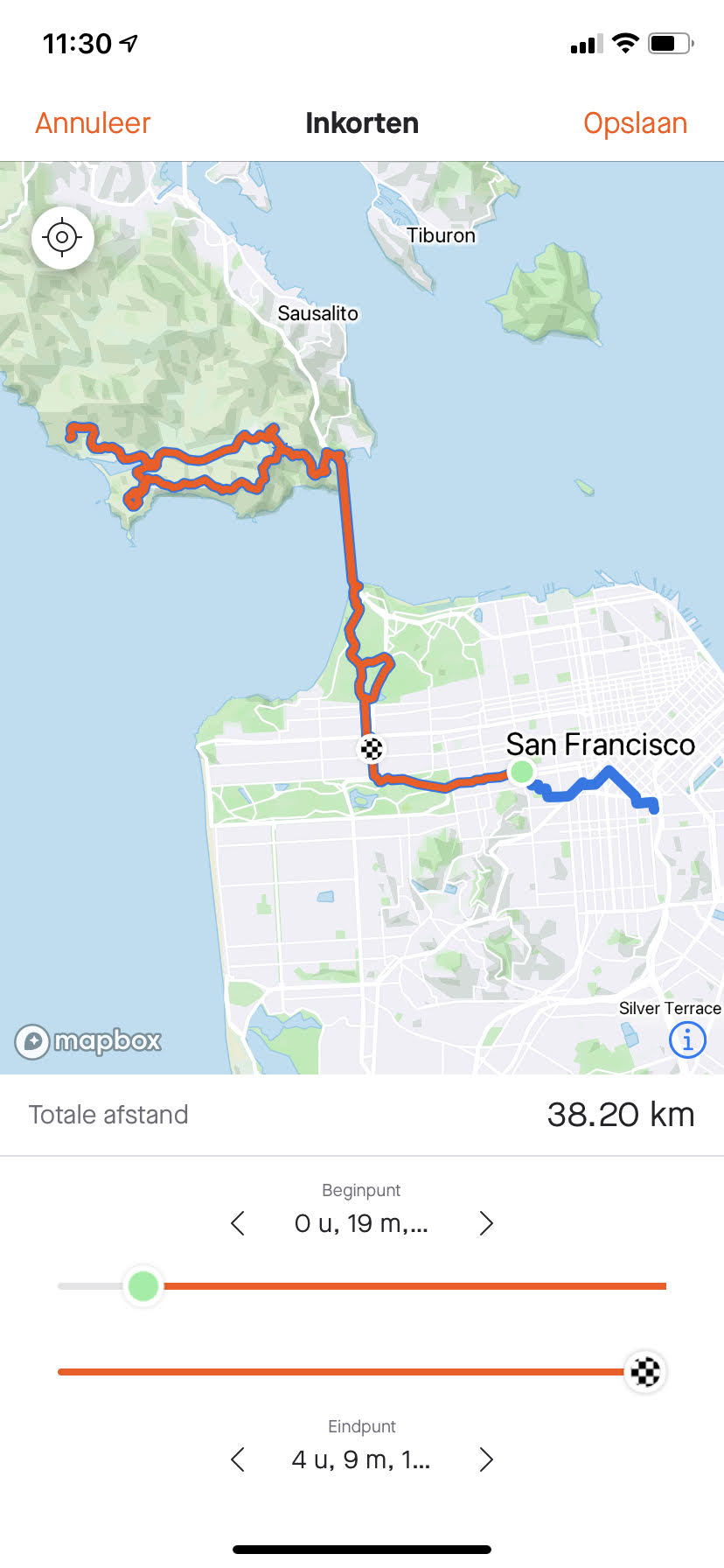Save the trimmed activity with Opslaan
724x1568 pixels.
click(635, 123)
